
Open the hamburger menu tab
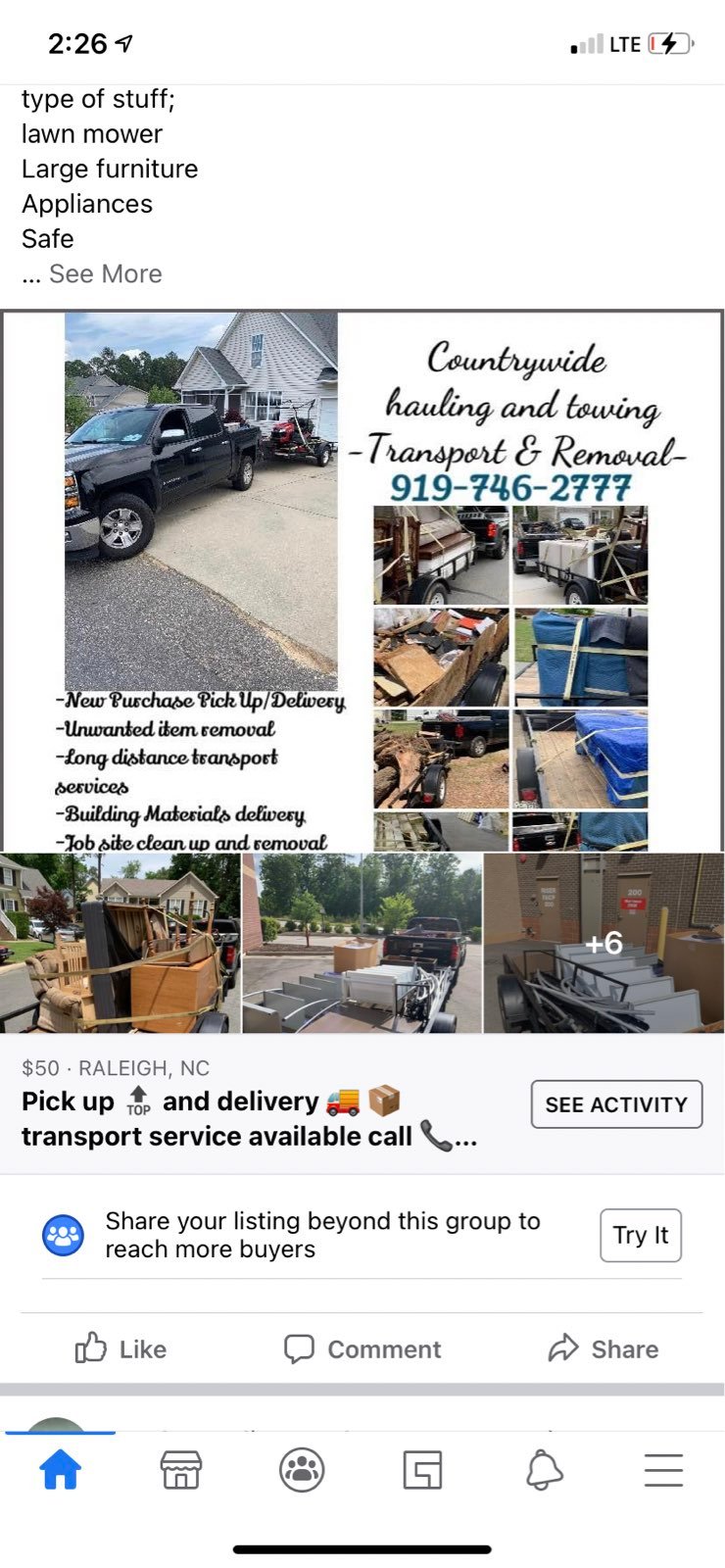coord(663,1470)
